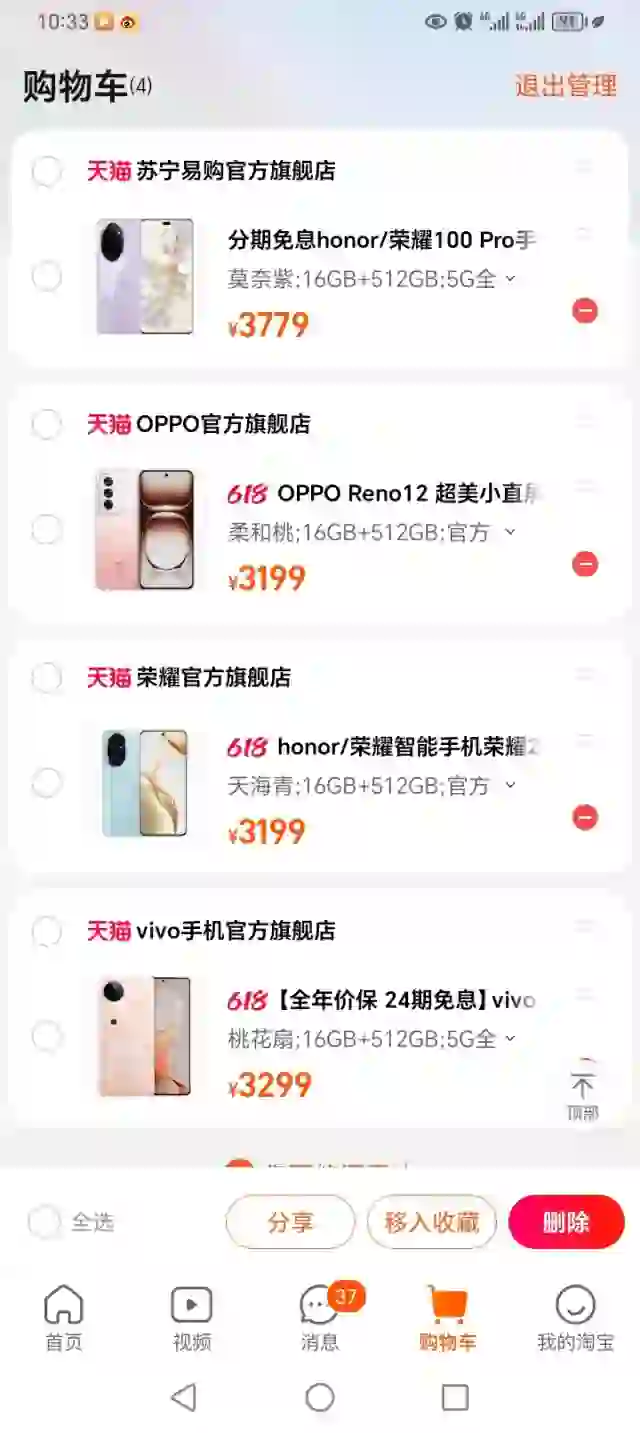Select the vivo手机官方旗舰店 store checkbox

pos(47,931)
